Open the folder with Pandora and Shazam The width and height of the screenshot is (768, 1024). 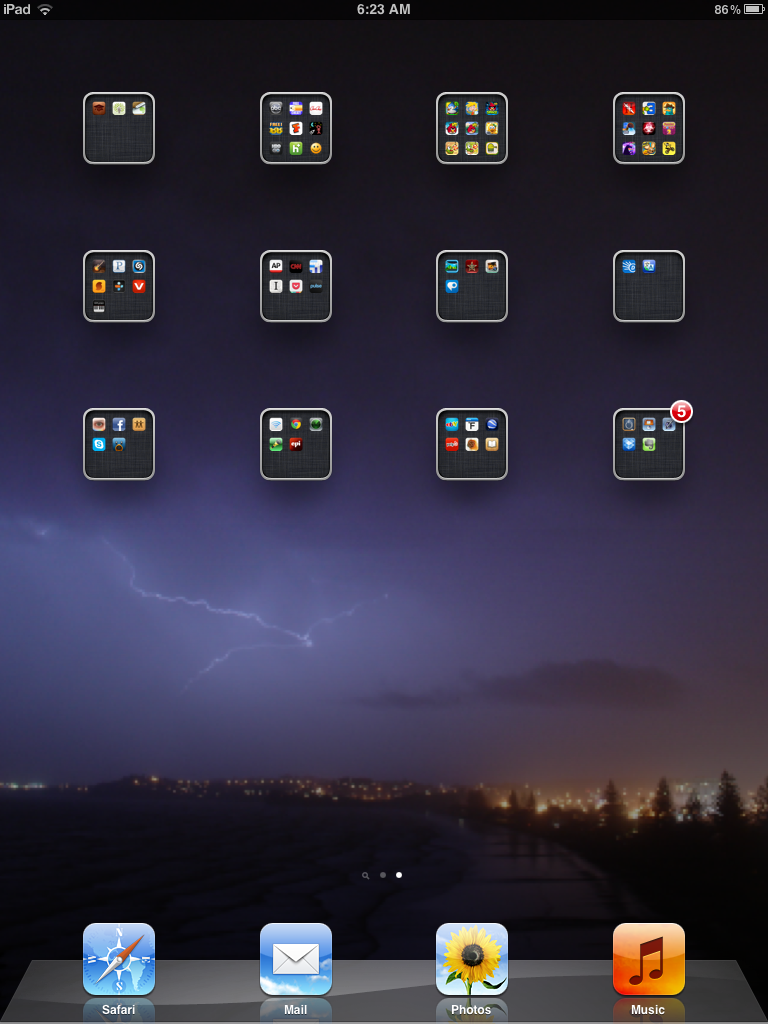[x=119, y=286]
